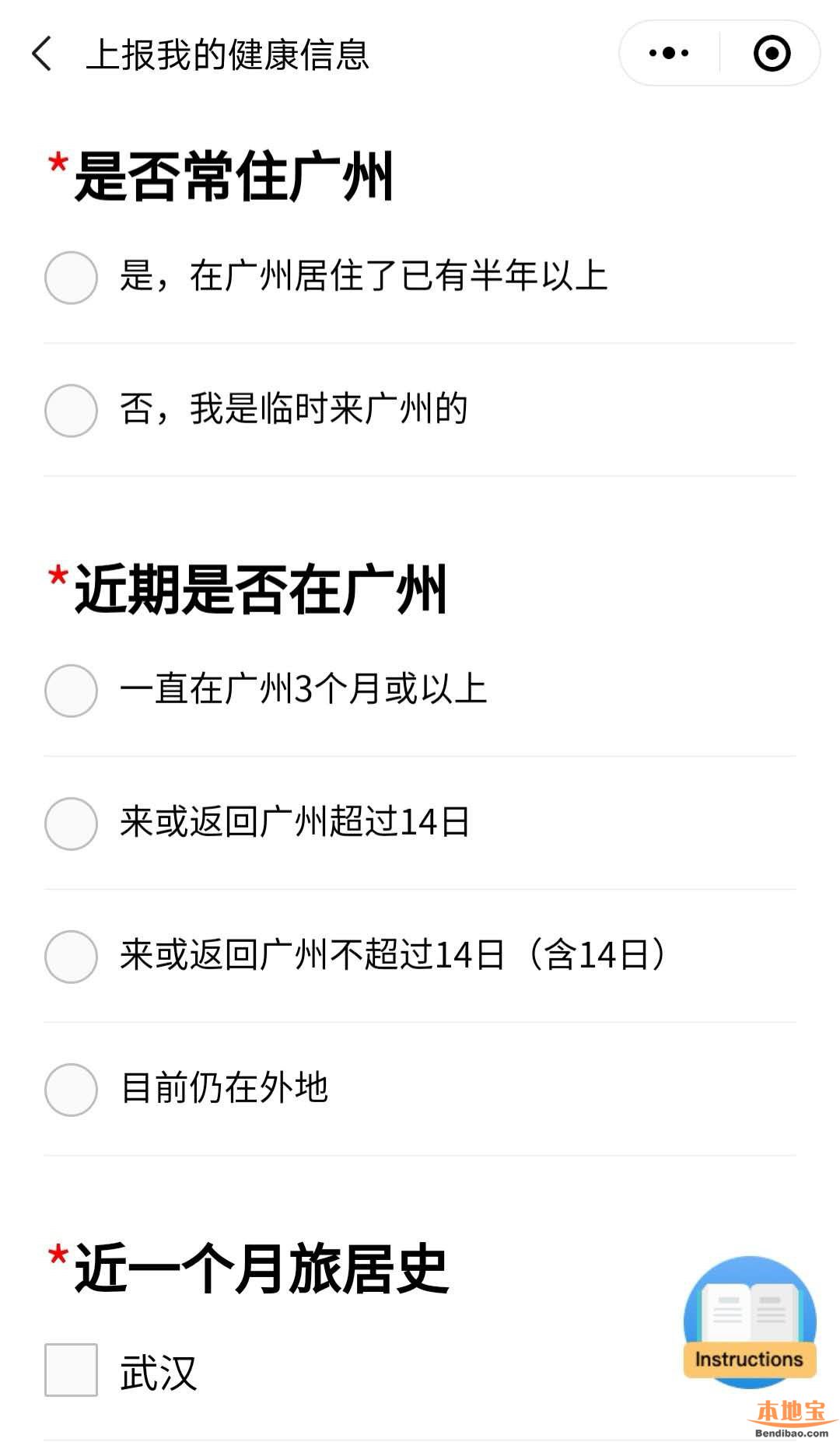
Task: Open the mini program more options menu
Action: point(669,54)
